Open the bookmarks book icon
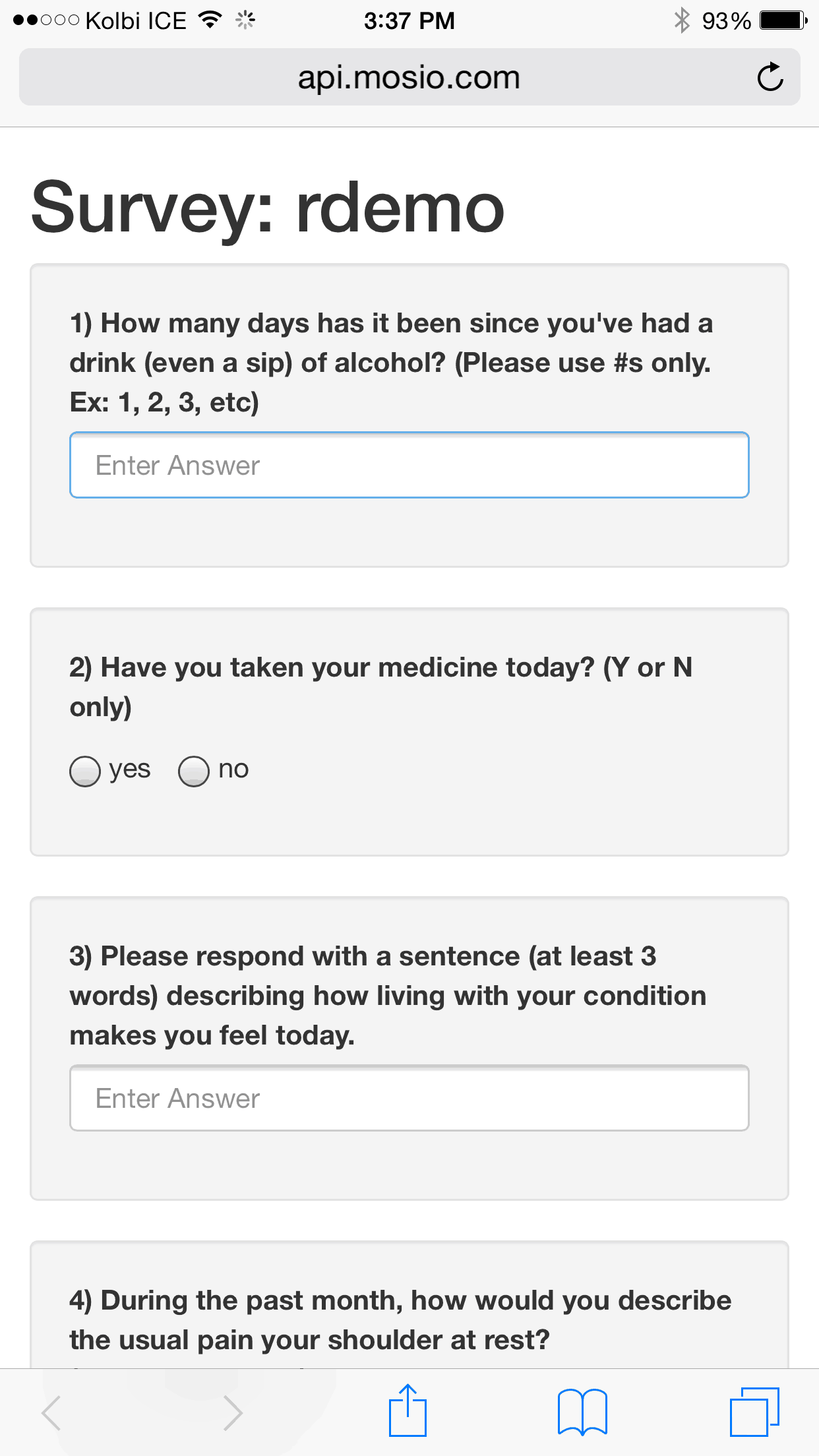 pyautogui.click(x=582, y=1412)
